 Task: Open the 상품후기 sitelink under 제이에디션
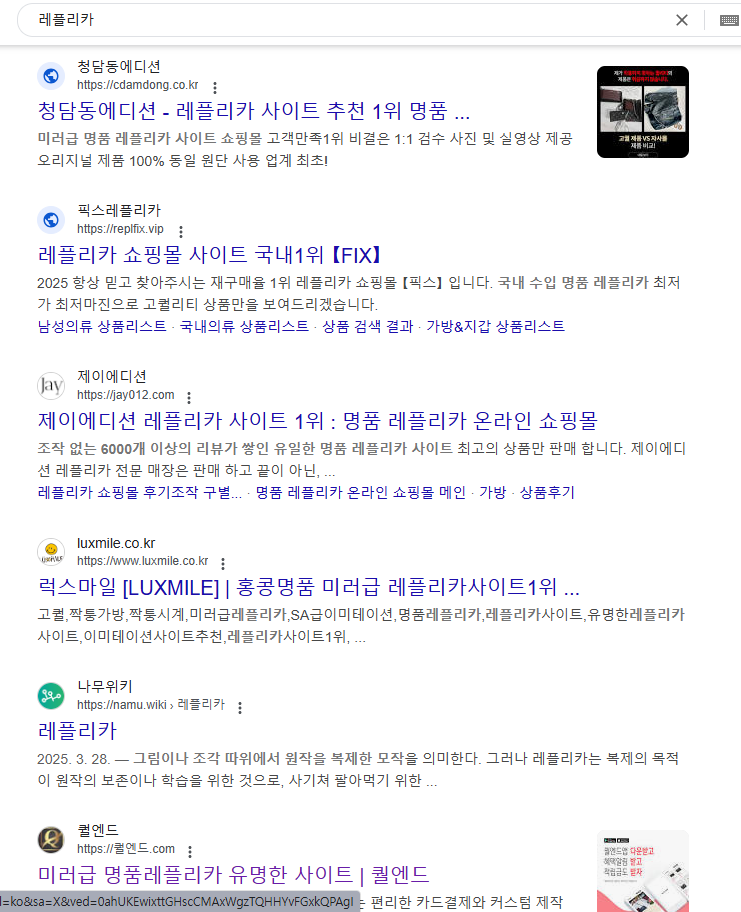pos(547,493)
